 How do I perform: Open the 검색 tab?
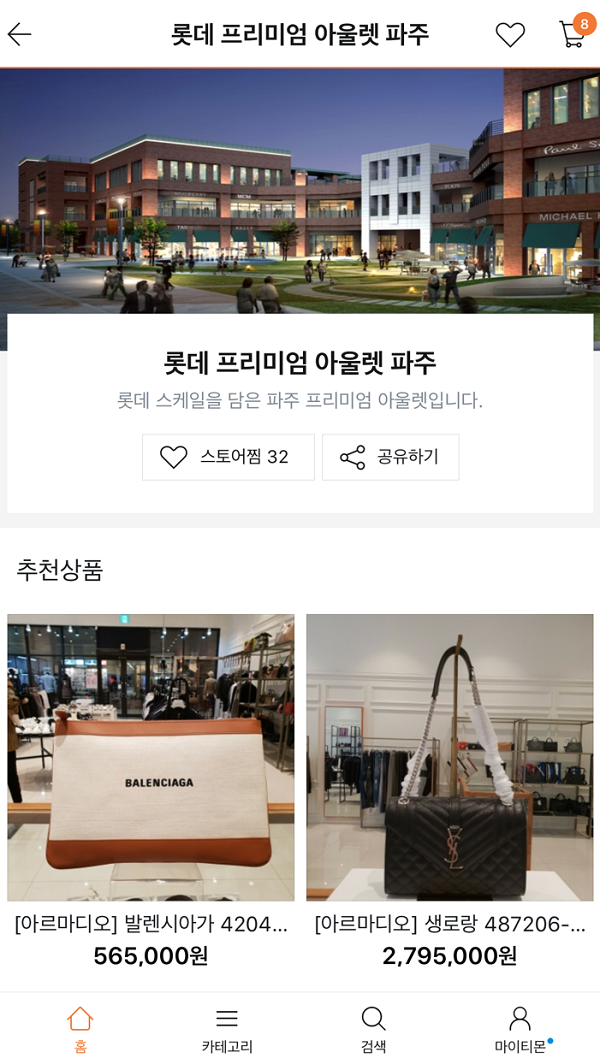point(373,1029)
